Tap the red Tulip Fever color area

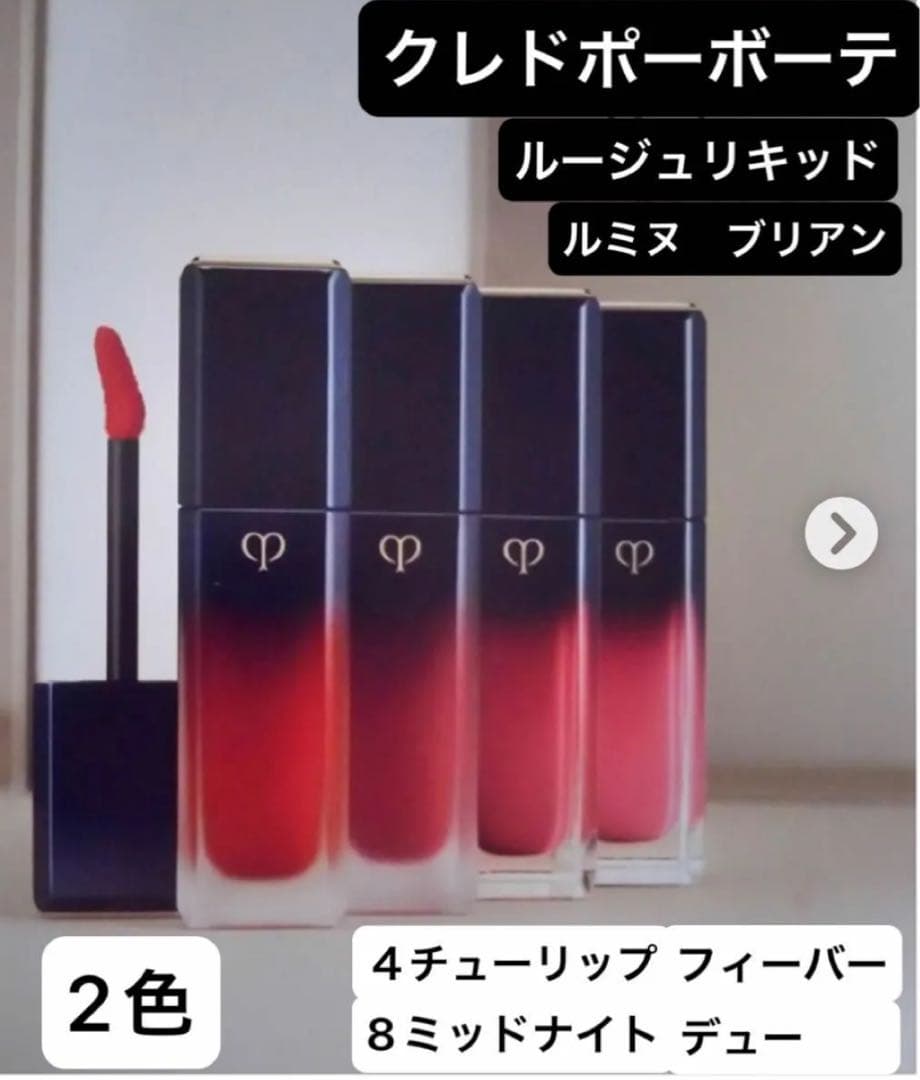[x=260, y=760]
